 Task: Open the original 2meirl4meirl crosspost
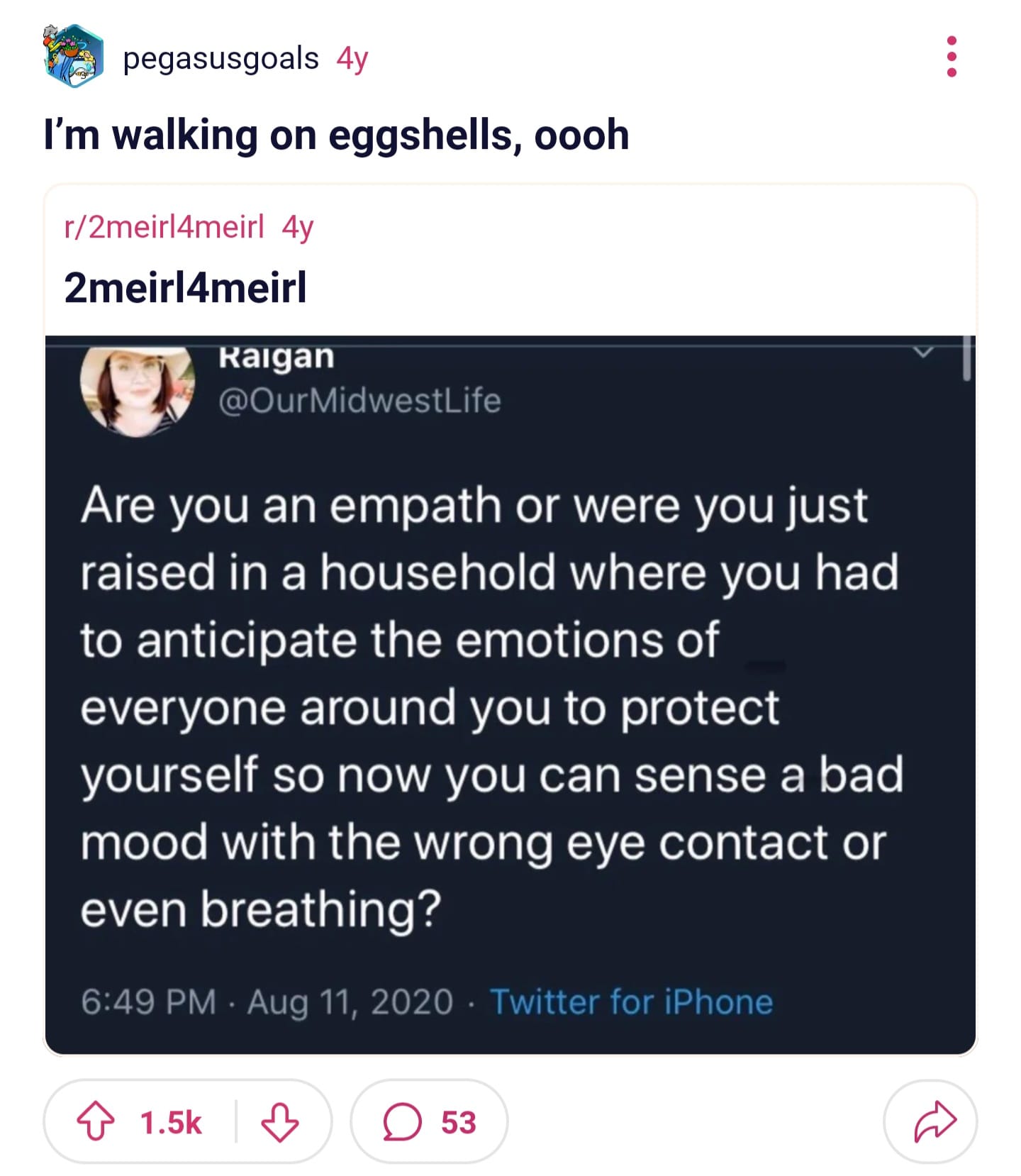point(186,287)
